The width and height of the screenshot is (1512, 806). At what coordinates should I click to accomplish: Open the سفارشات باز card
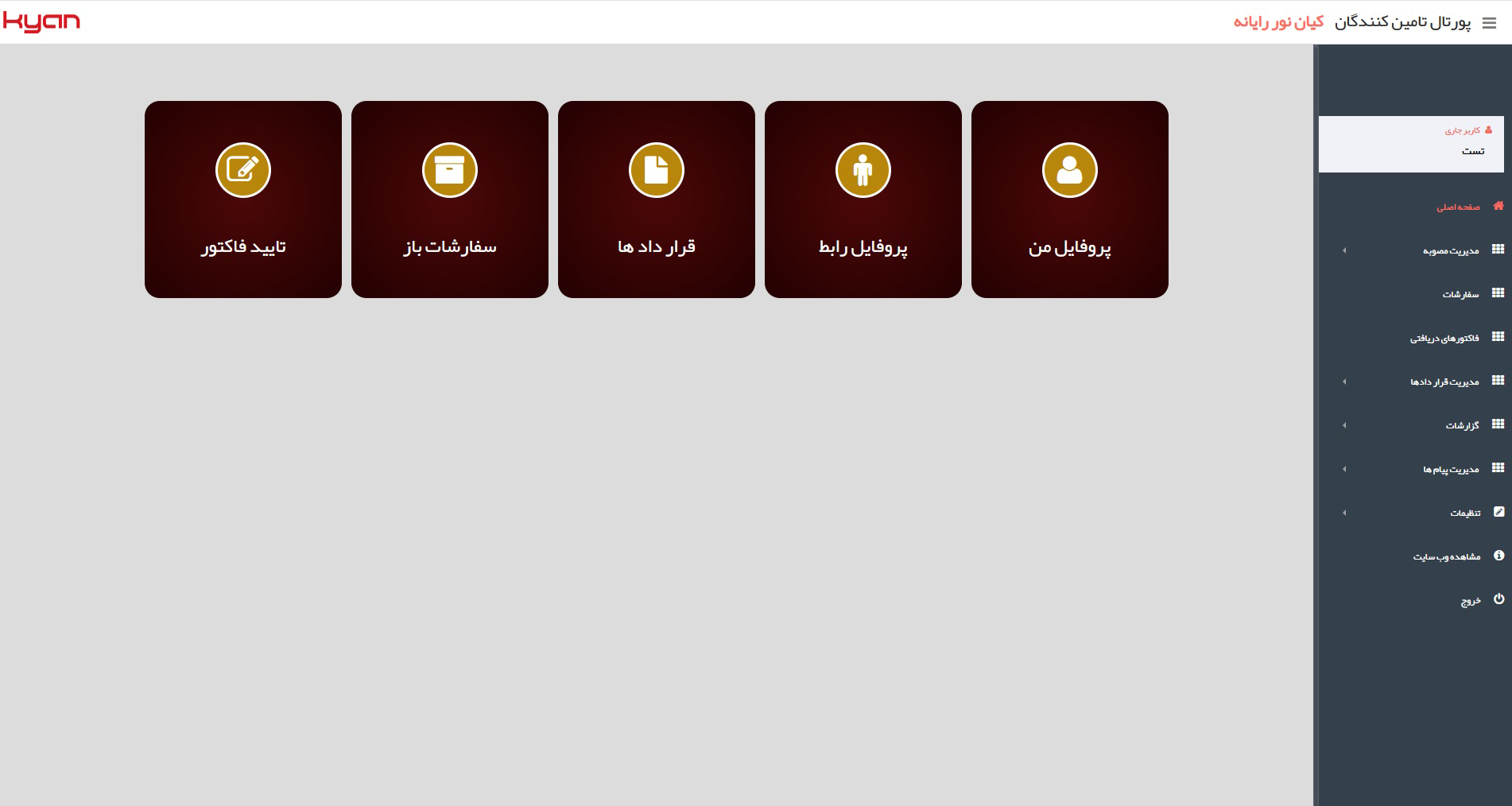pos(449,200)
